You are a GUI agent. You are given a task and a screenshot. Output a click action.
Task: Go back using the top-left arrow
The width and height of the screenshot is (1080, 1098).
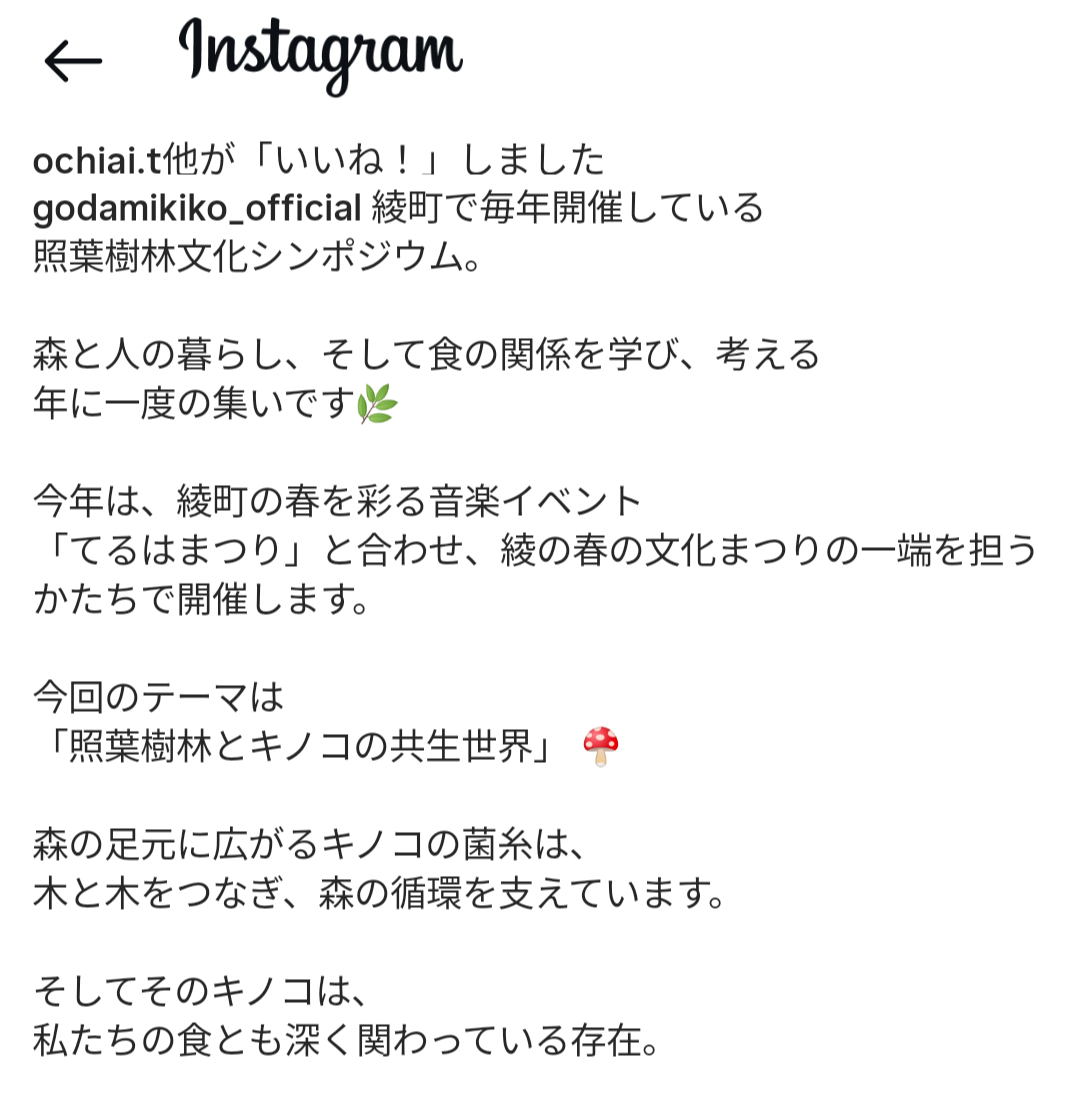point(73,62)
